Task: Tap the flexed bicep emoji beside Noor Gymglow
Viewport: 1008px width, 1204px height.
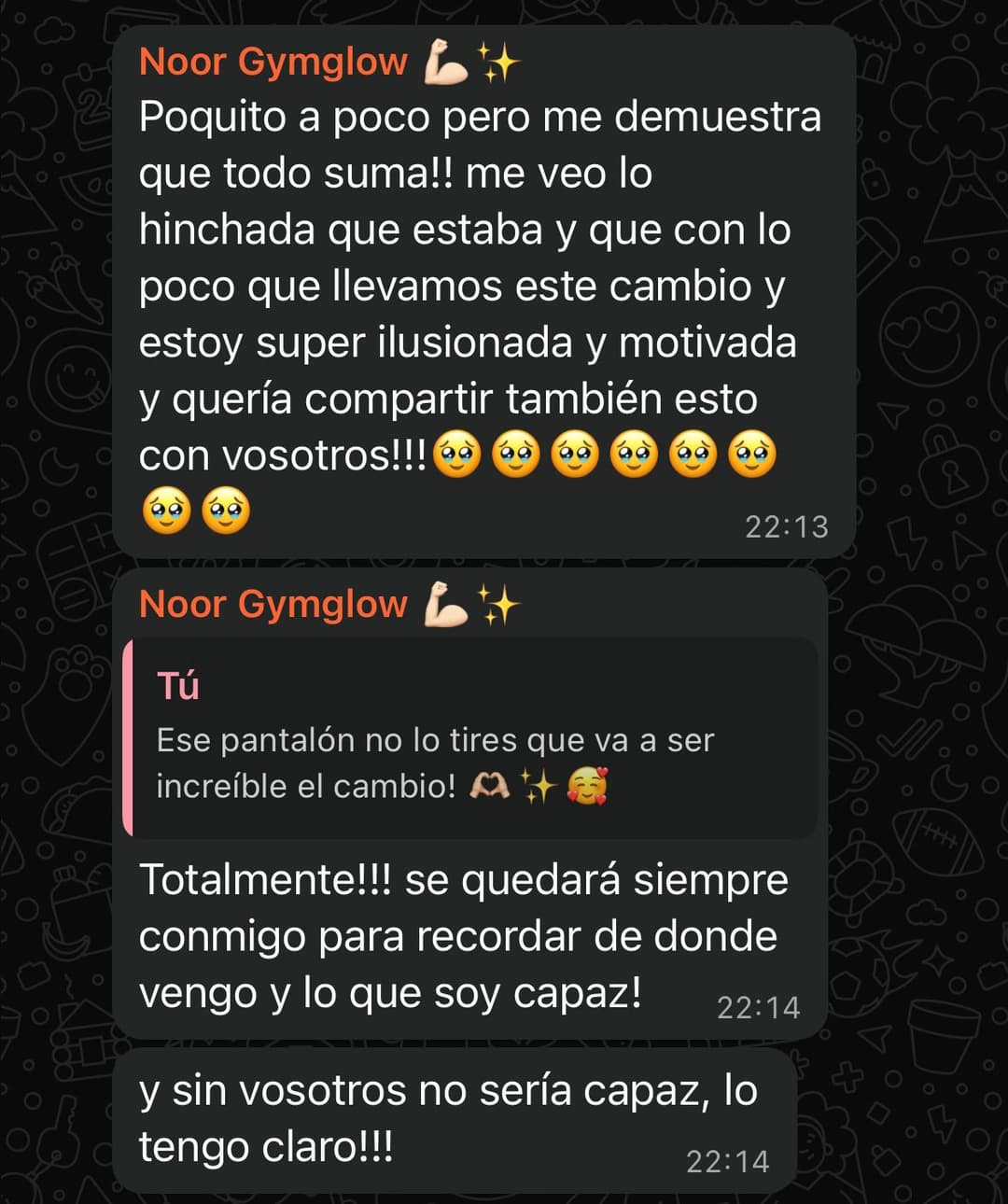Action: pos(446,60)
